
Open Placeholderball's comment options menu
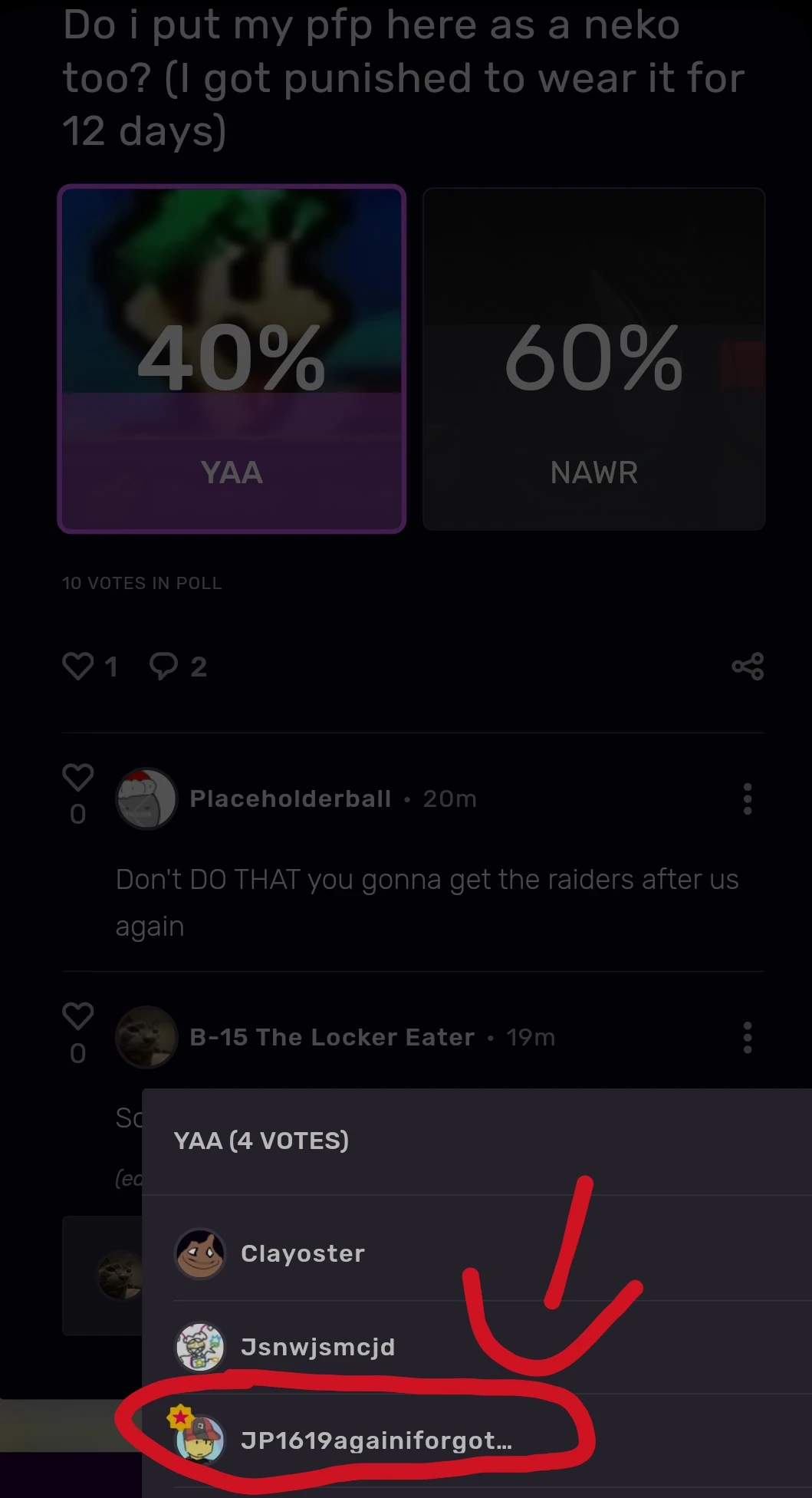747,798
